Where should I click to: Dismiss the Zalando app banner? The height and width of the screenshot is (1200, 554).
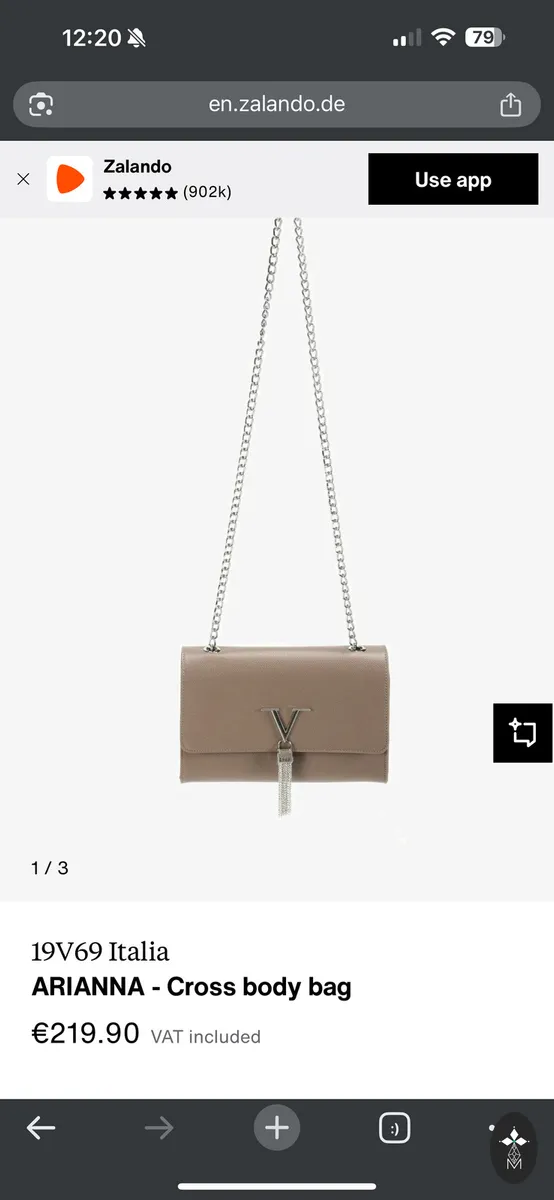tap(23, 180)
